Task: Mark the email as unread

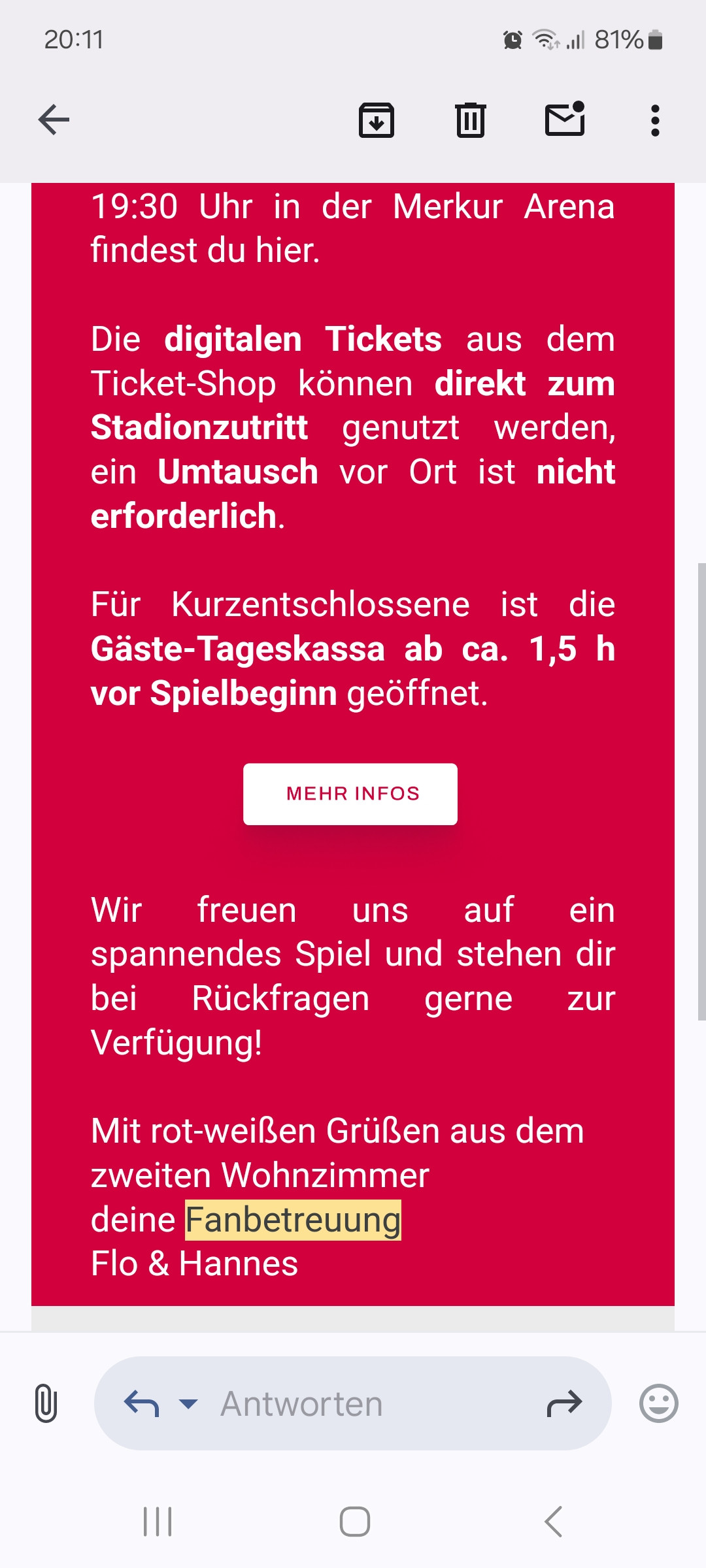Action: (x=565, y=120)
